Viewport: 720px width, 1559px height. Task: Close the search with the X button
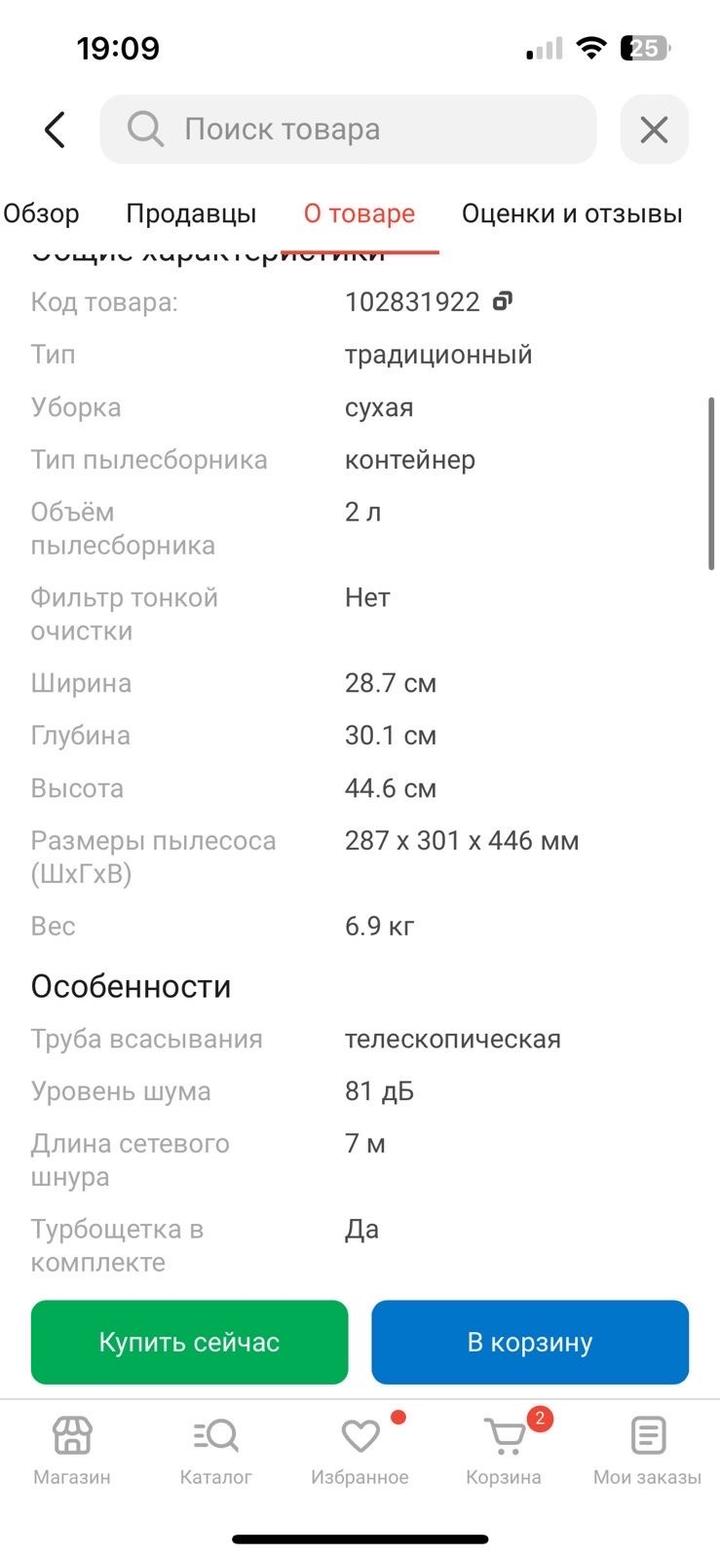654,129
